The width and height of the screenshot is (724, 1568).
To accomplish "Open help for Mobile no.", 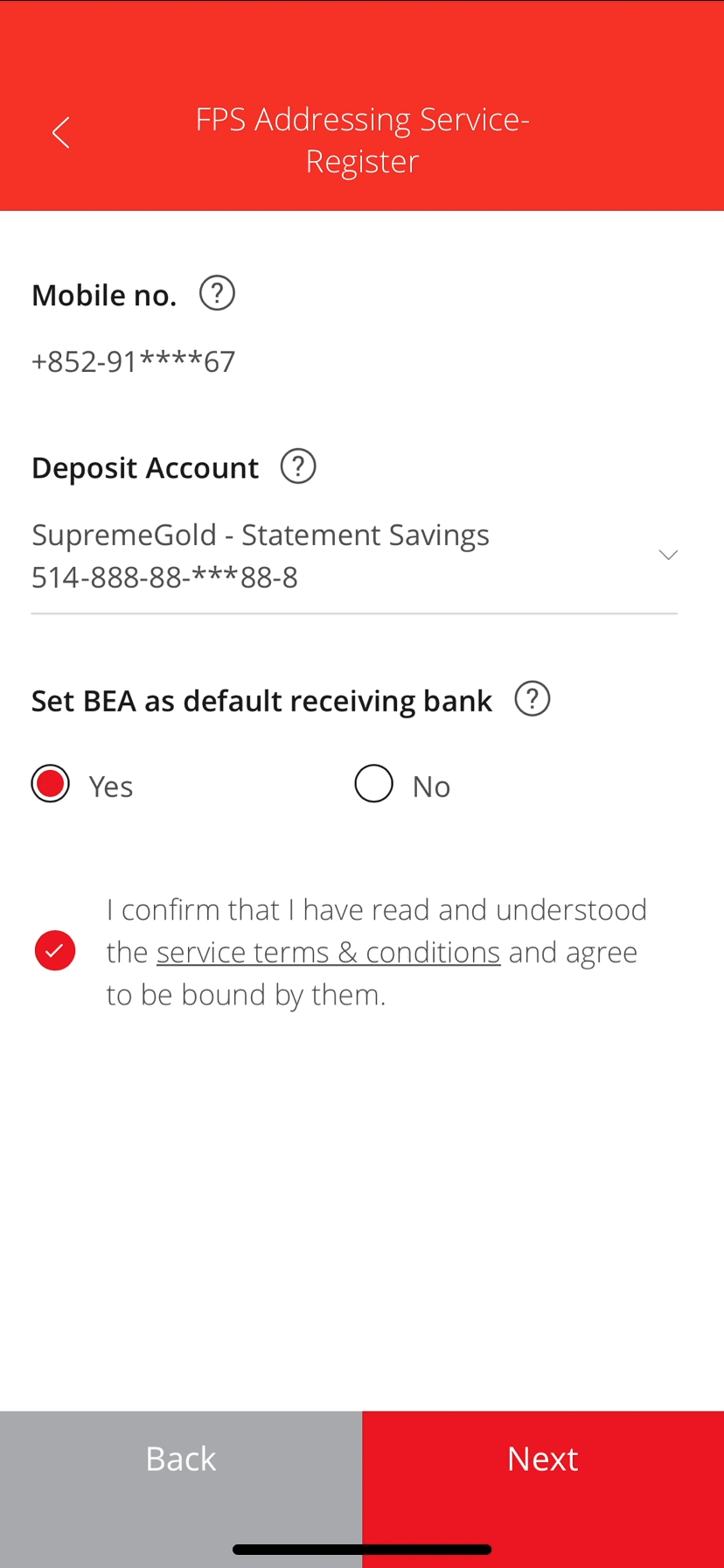I will (217, 293).
